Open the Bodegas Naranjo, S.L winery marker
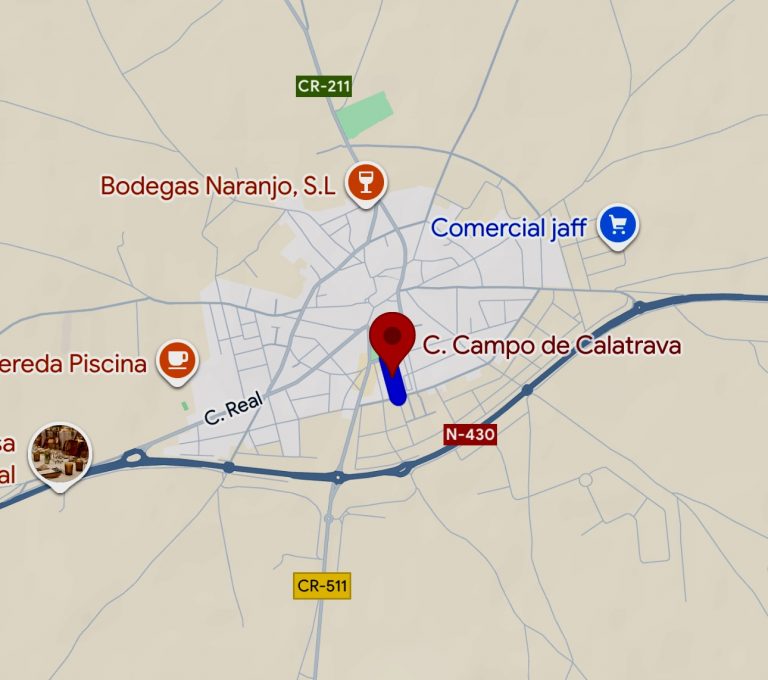This screenshot has width=768, height=680. pyautogui.click(x=366, y=183)
